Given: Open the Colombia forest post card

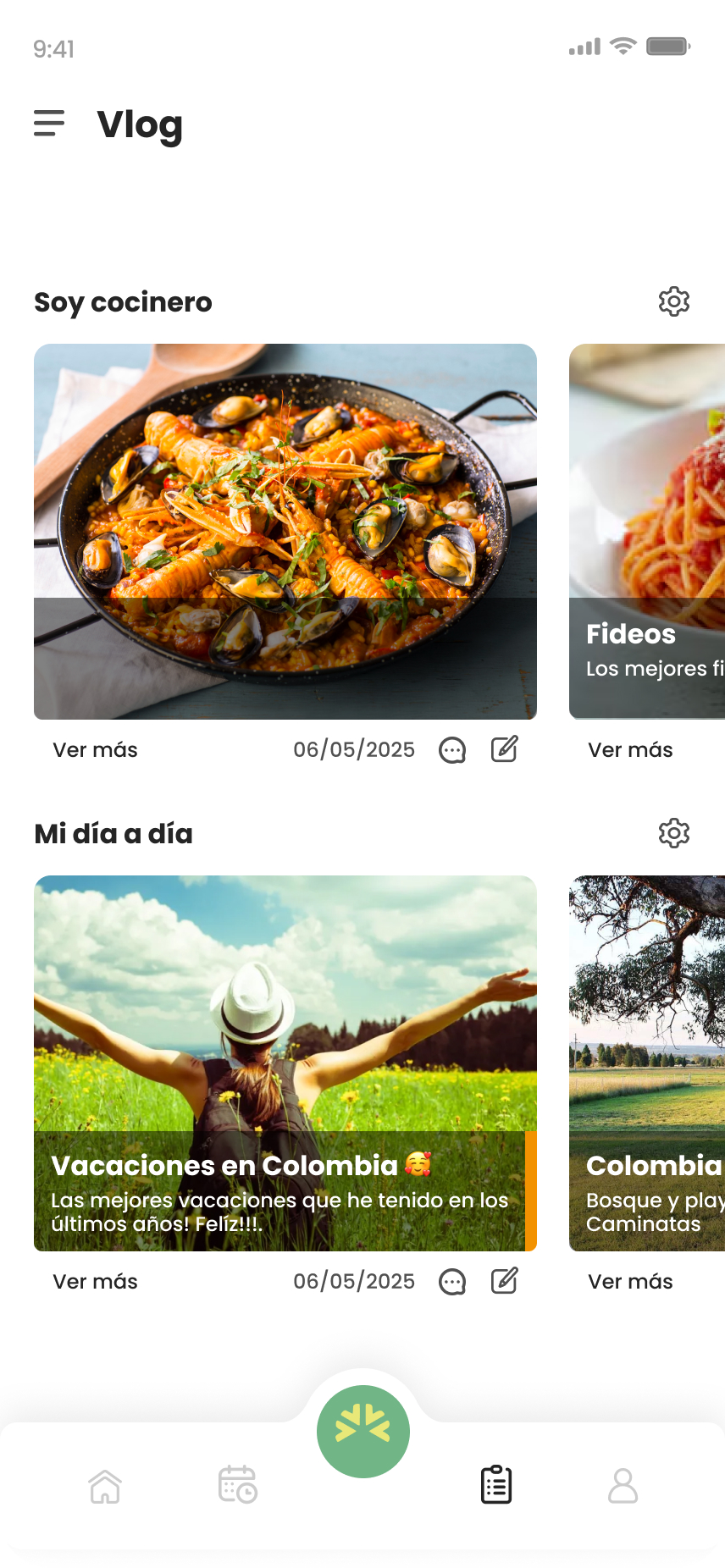Looking at the screenshot, I should [647, 1063].
